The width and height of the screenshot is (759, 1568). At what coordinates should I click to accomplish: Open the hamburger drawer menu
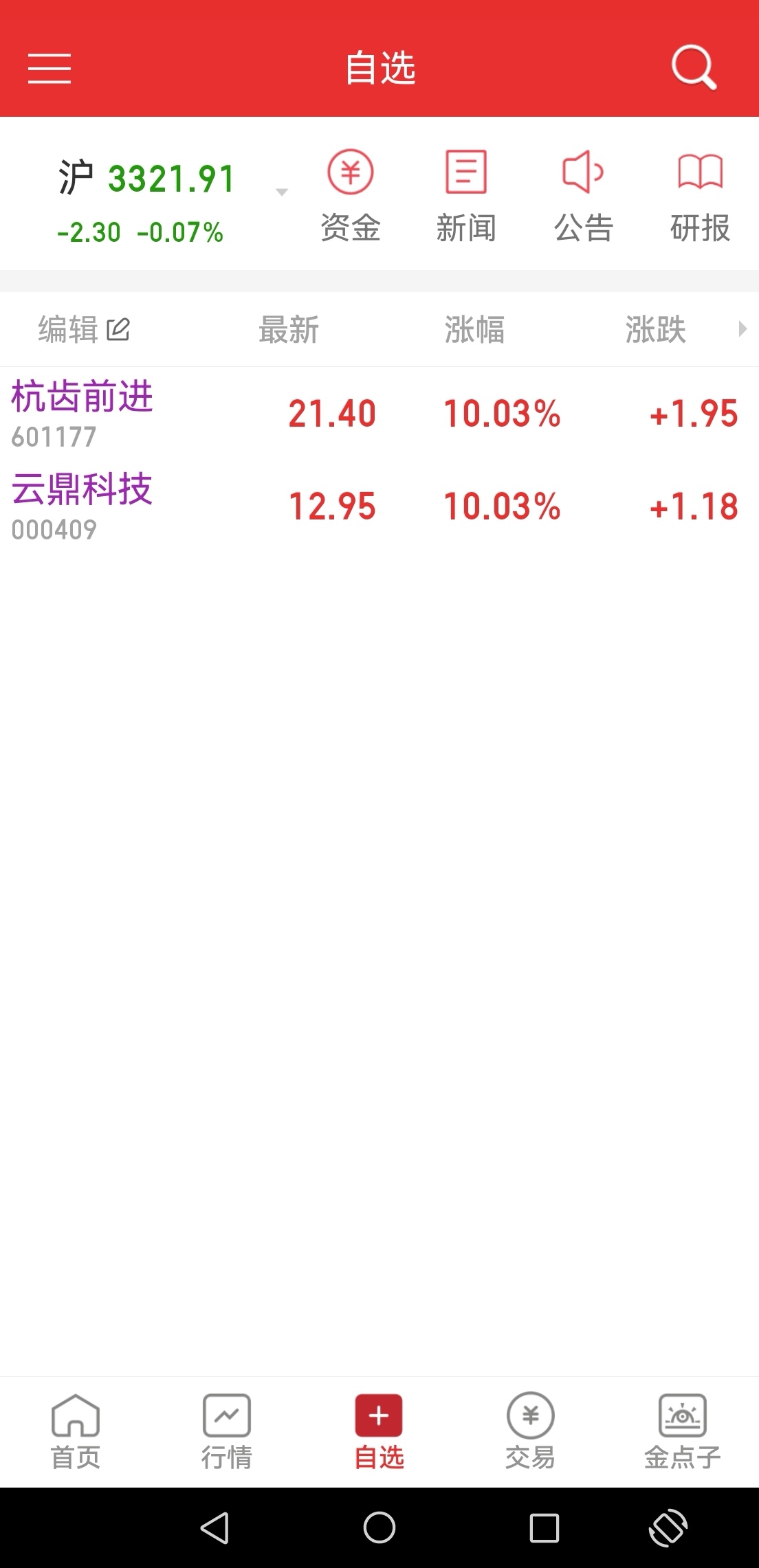49,69
